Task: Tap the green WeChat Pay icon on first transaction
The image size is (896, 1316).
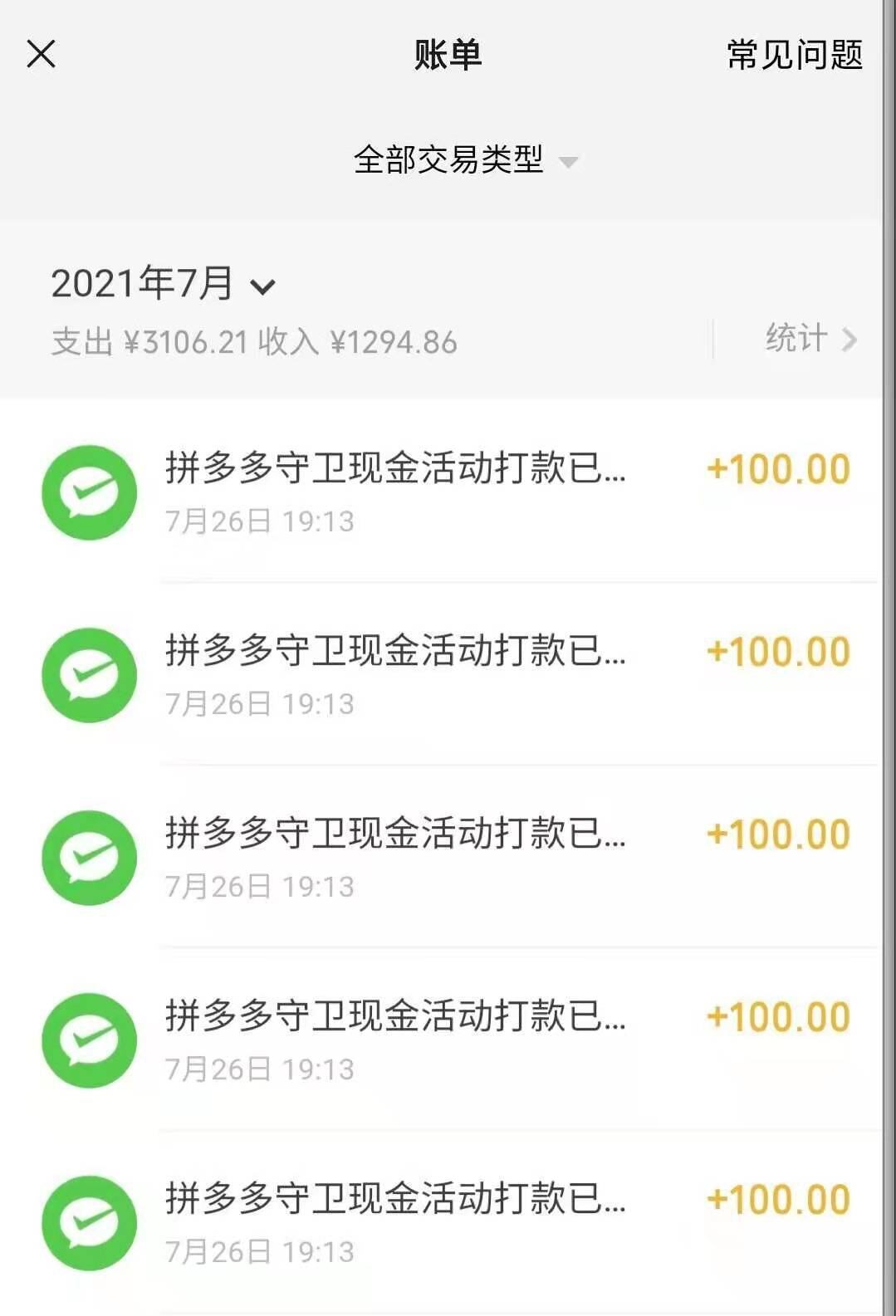Action: pyautogui.click(x=88, y=492)
